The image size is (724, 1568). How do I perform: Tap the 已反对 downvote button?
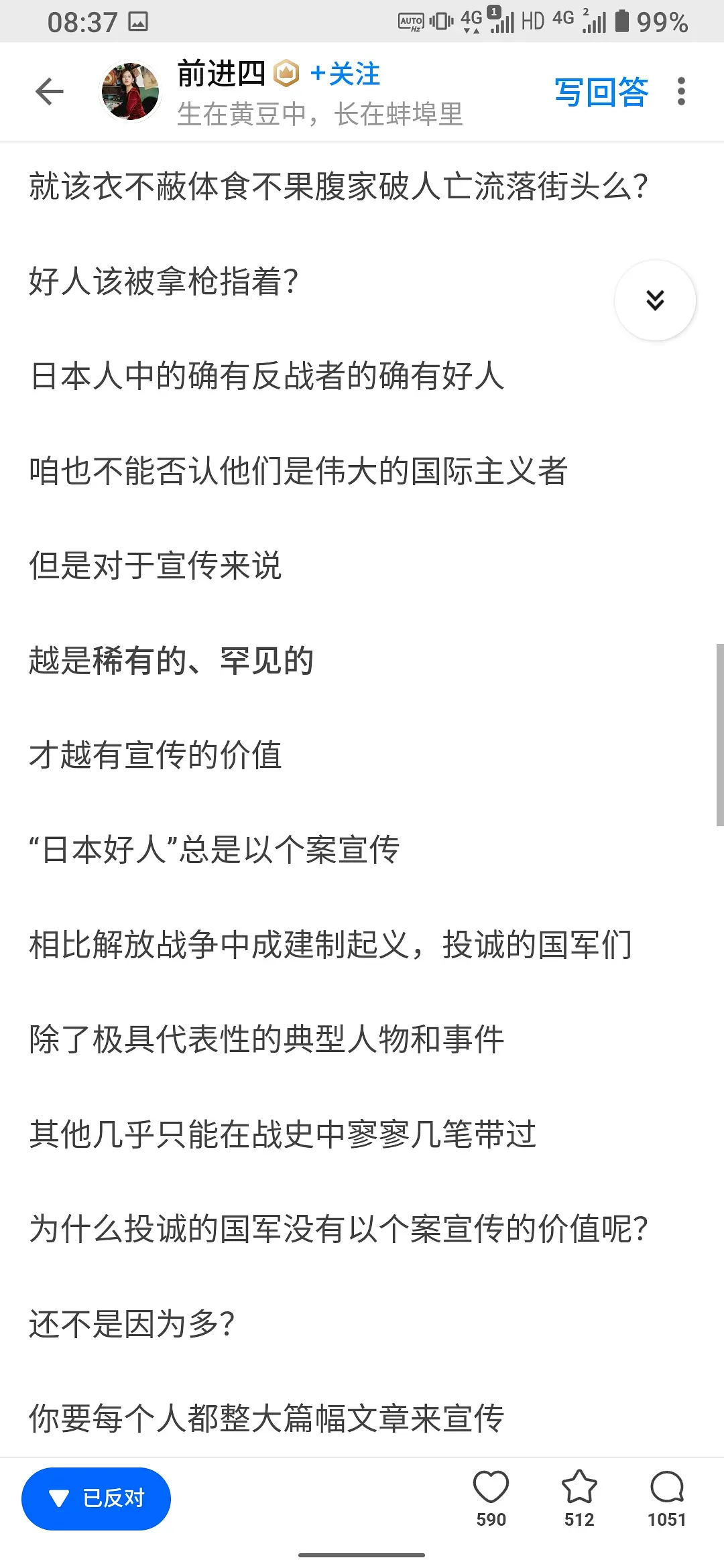(96, 1498)
